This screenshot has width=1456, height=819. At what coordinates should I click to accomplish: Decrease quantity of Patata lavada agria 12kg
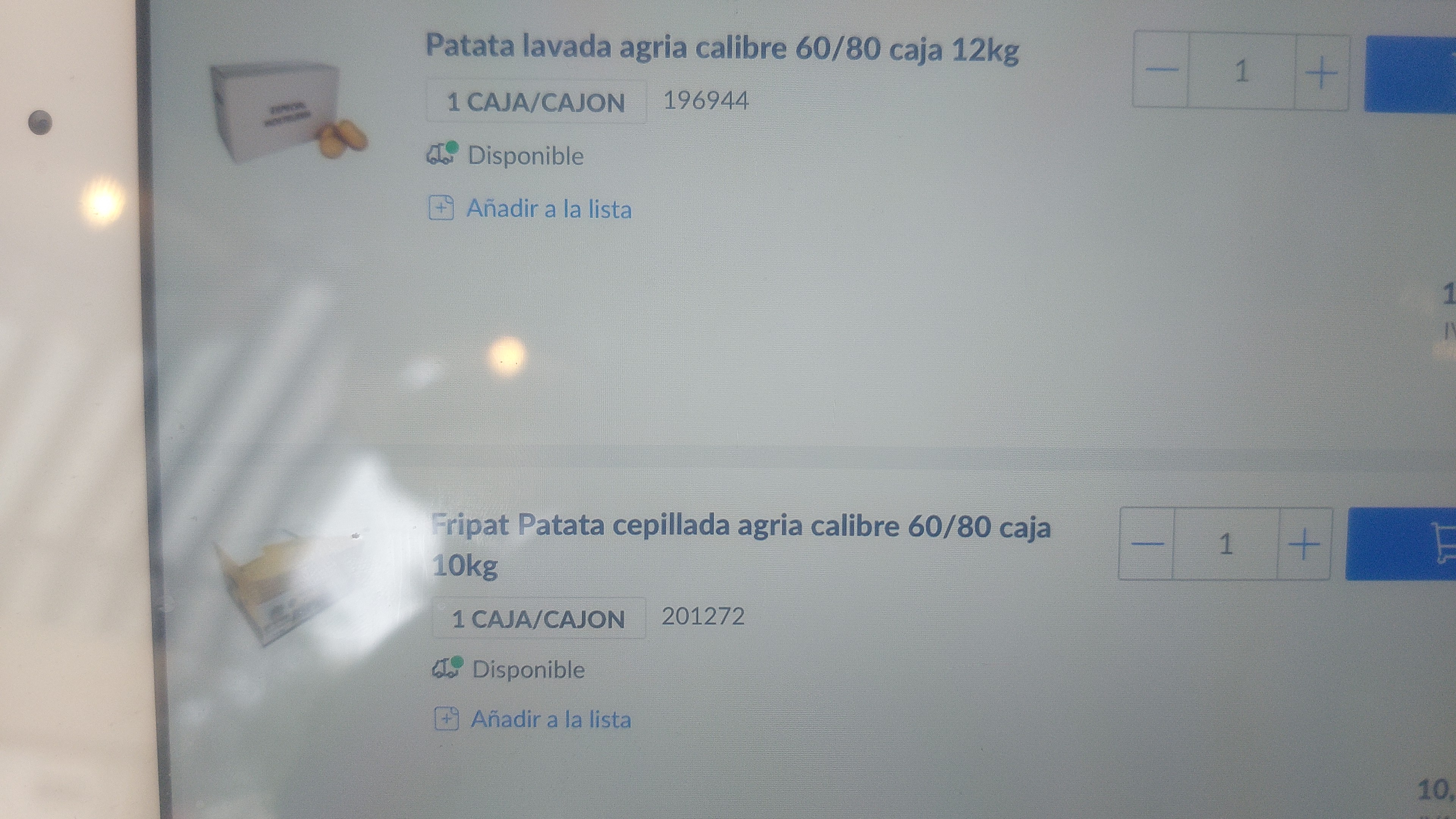coord(1161,70)
